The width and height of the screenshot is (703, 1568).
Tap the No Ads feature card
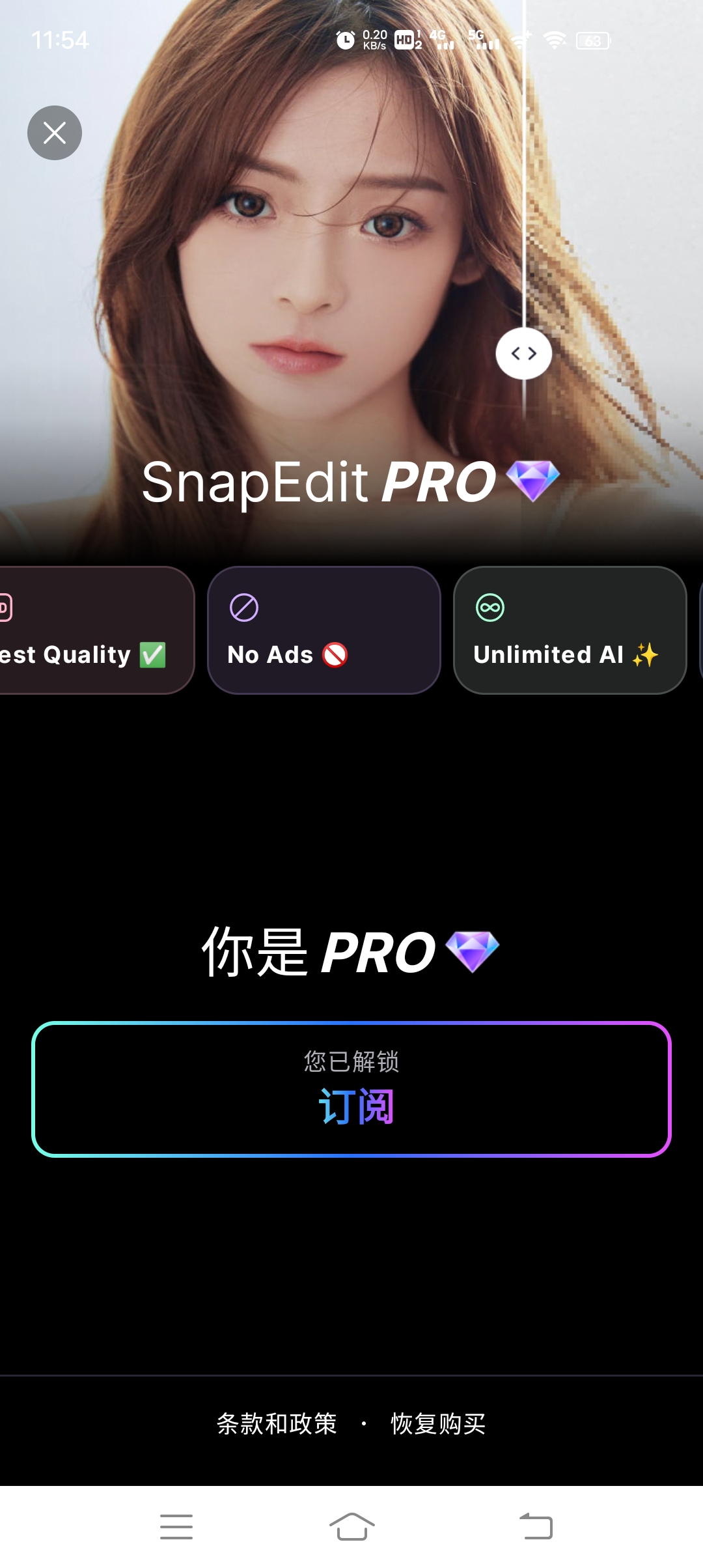(x=324, y=630)
